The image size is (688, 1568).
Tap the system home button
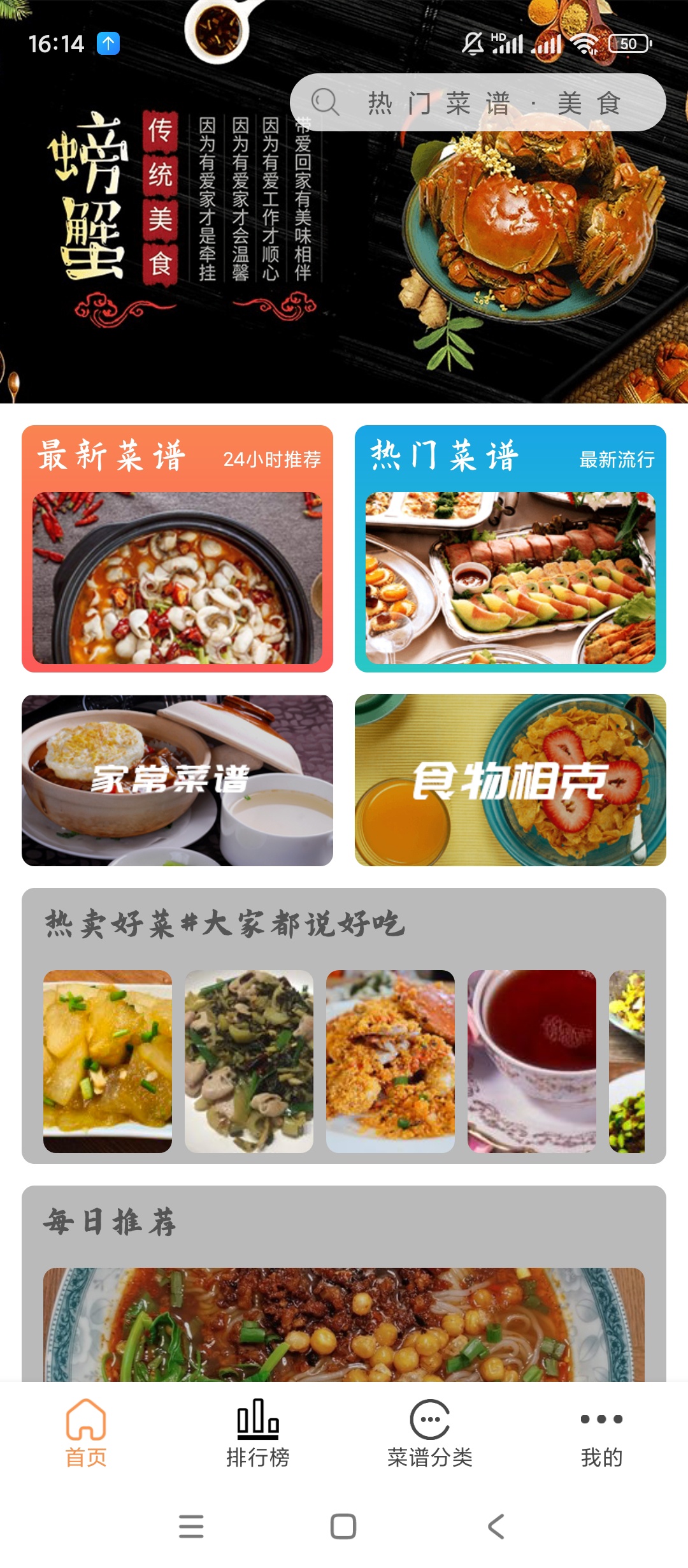(343, 1527)
